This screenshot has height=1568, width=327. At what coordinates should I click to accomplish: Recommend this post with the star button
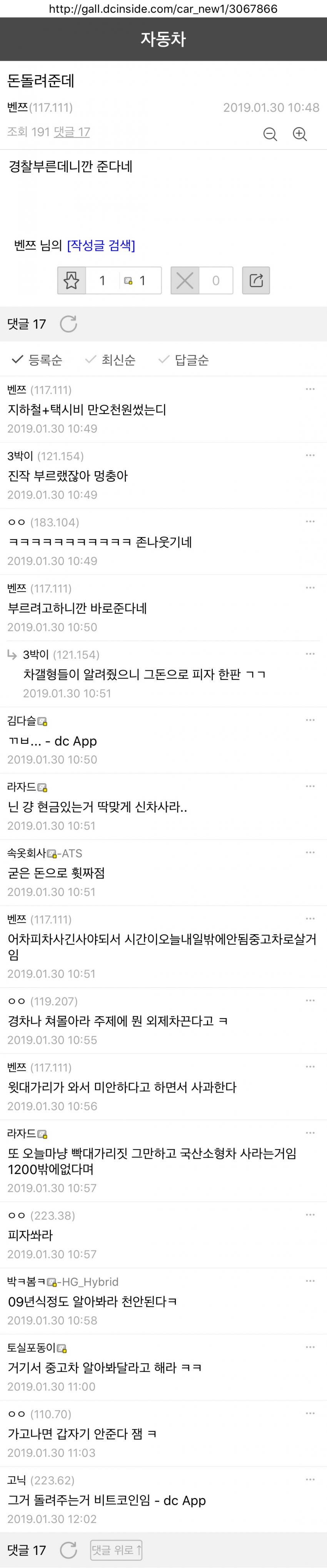pos(72,281)
